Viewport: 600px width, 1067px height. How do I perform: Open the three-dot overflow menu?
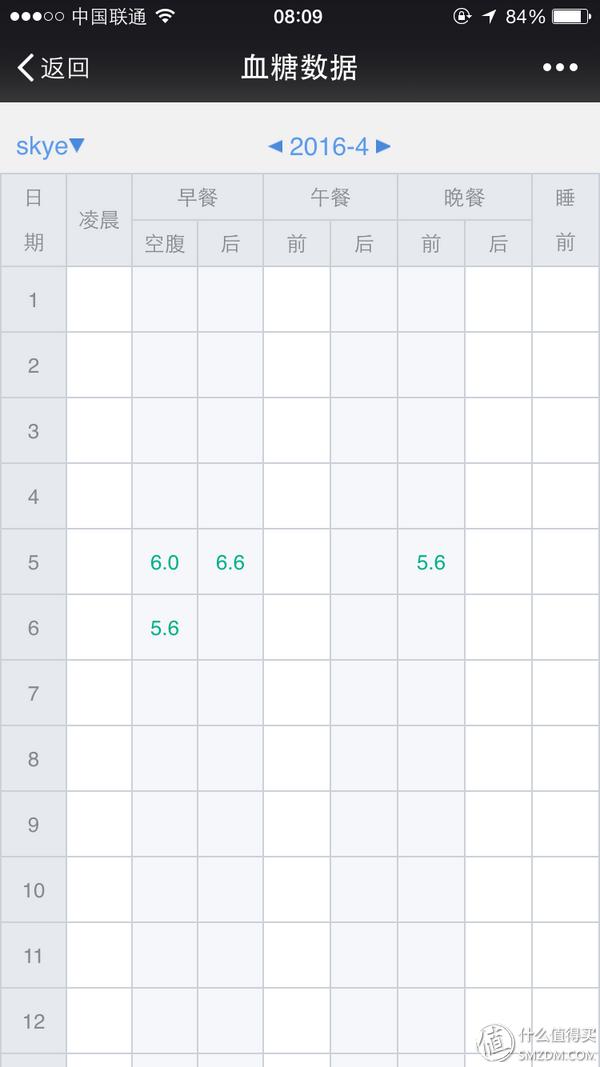click(x=560, y=67)
